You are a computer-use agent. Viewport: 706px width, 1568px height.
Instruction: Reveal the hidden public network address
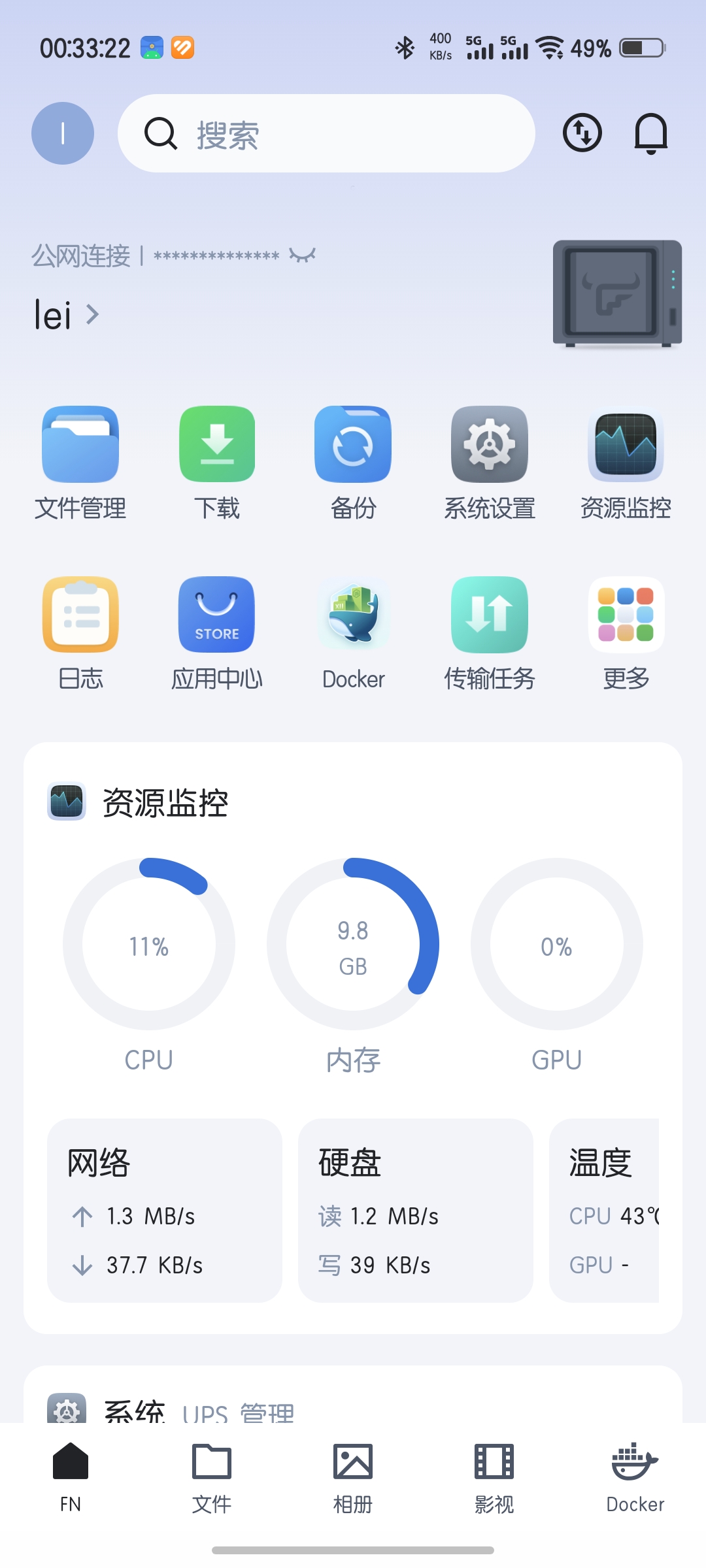(x=303, y=255)
